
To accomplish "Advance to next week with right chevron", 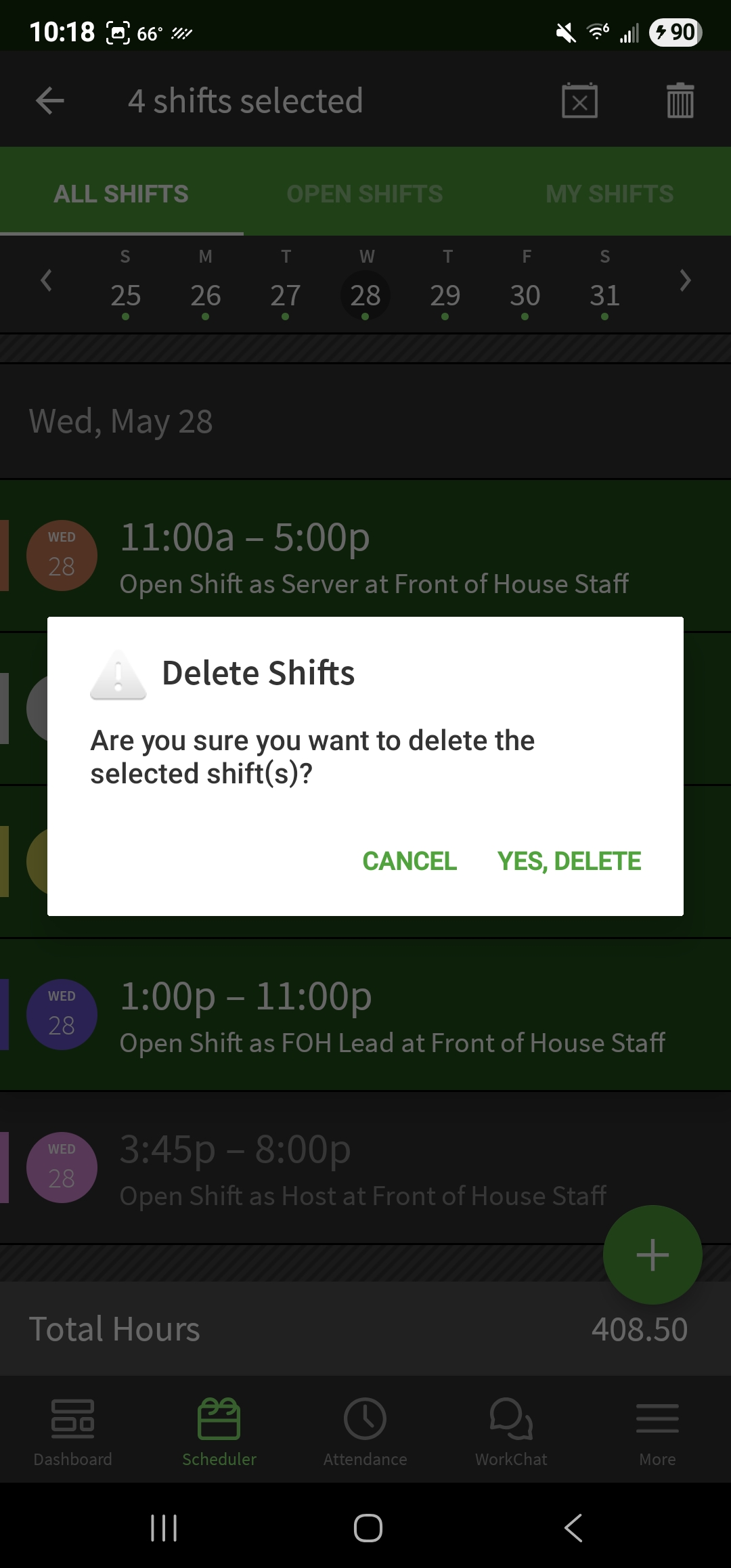I will [x=685, y=282].
